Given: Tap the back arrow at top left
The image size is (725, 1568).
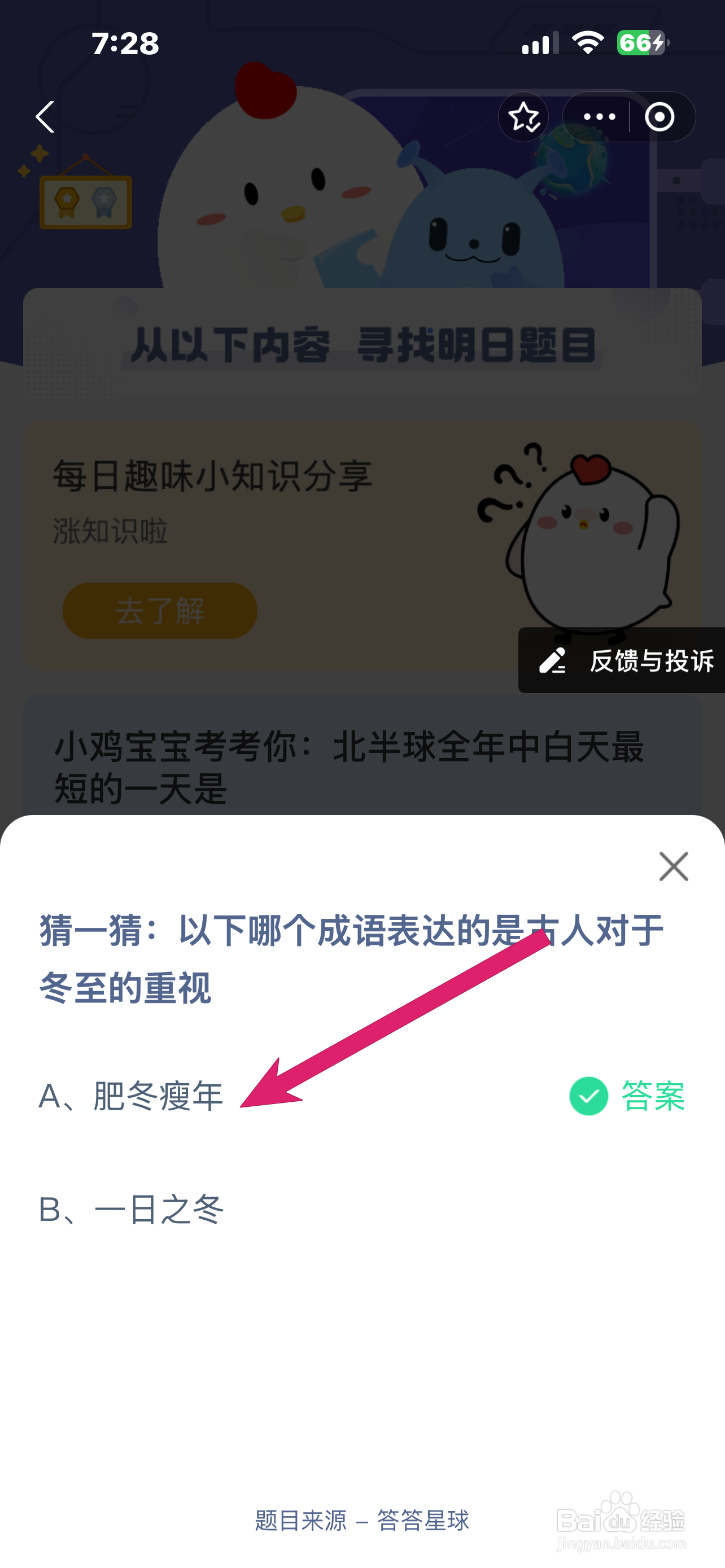Looking at the screenshot, I should coord(45,117).
